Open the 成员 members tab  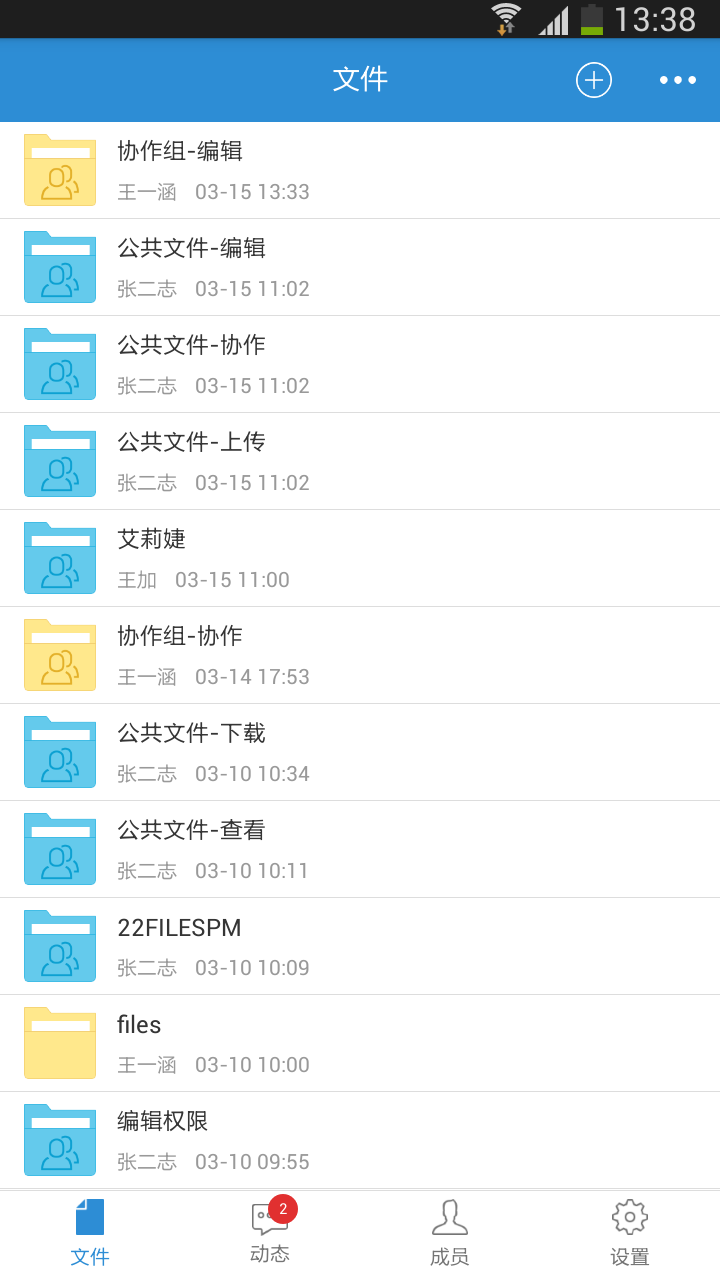pos(449,1230)
